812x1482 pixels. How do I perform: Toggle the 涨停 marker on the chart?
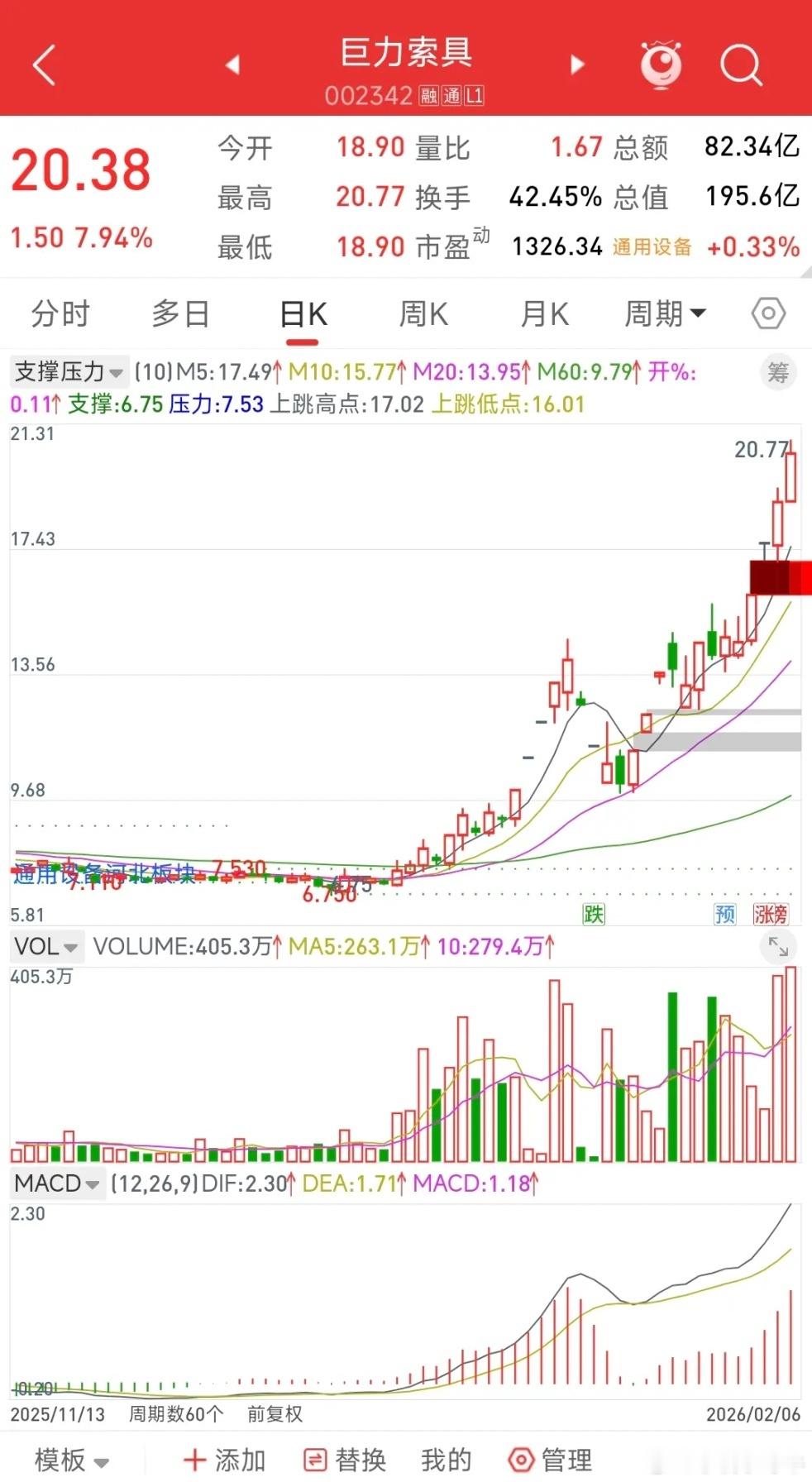[770, 913]
